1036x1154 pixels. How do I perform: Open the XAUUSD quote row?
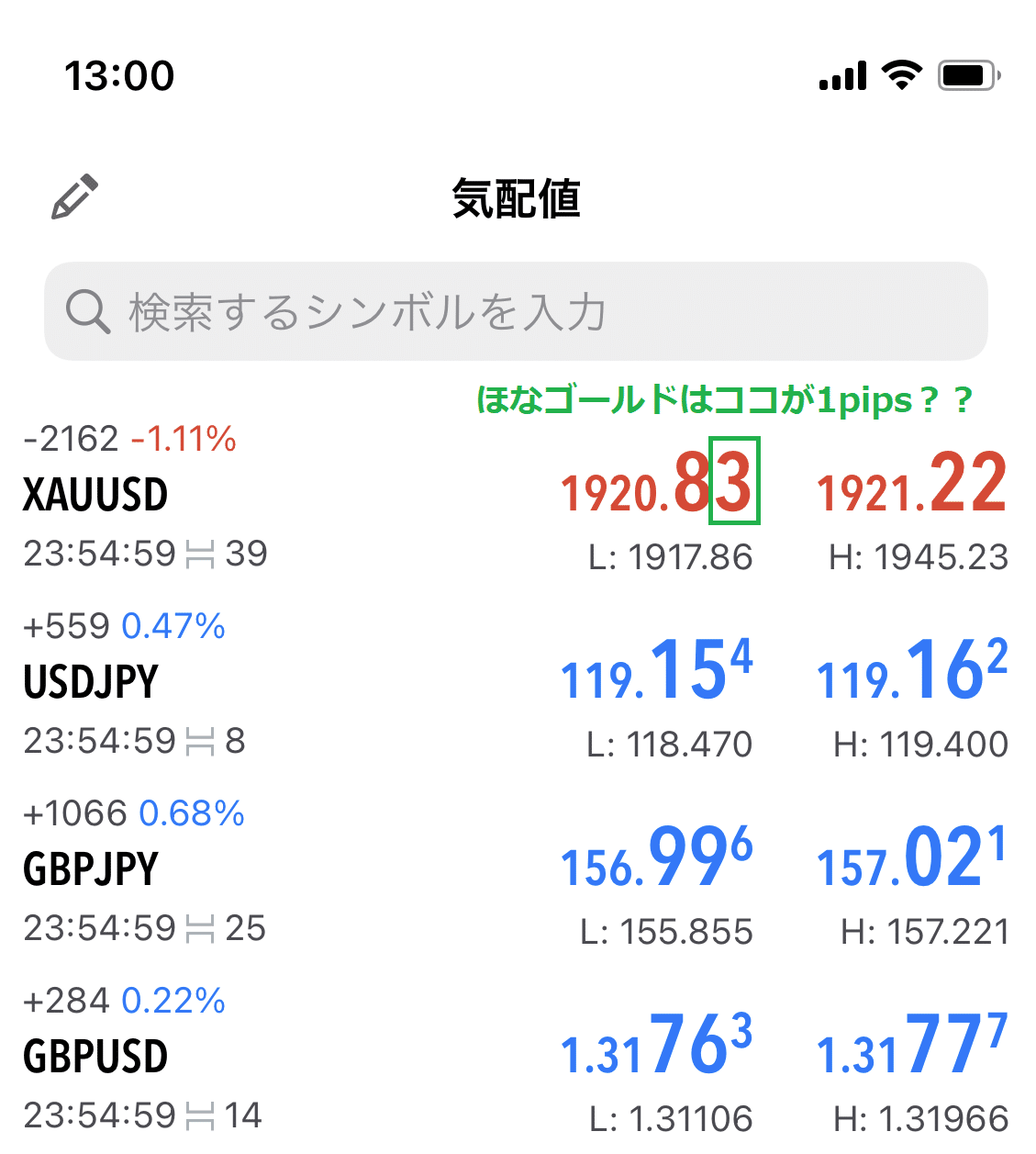point(95,496)
